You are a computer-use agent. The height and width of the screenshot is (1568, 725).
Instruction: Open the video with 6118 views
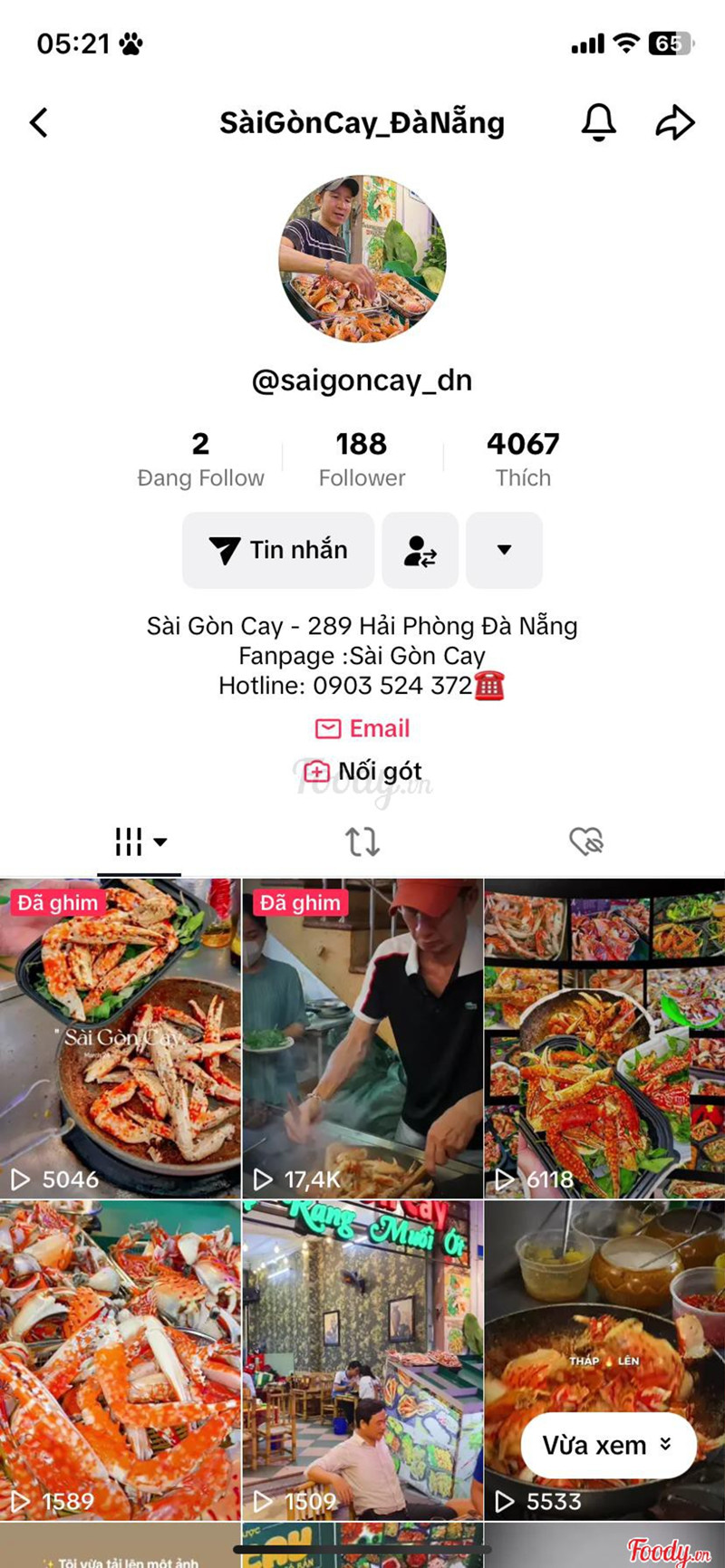[604, 1038]
